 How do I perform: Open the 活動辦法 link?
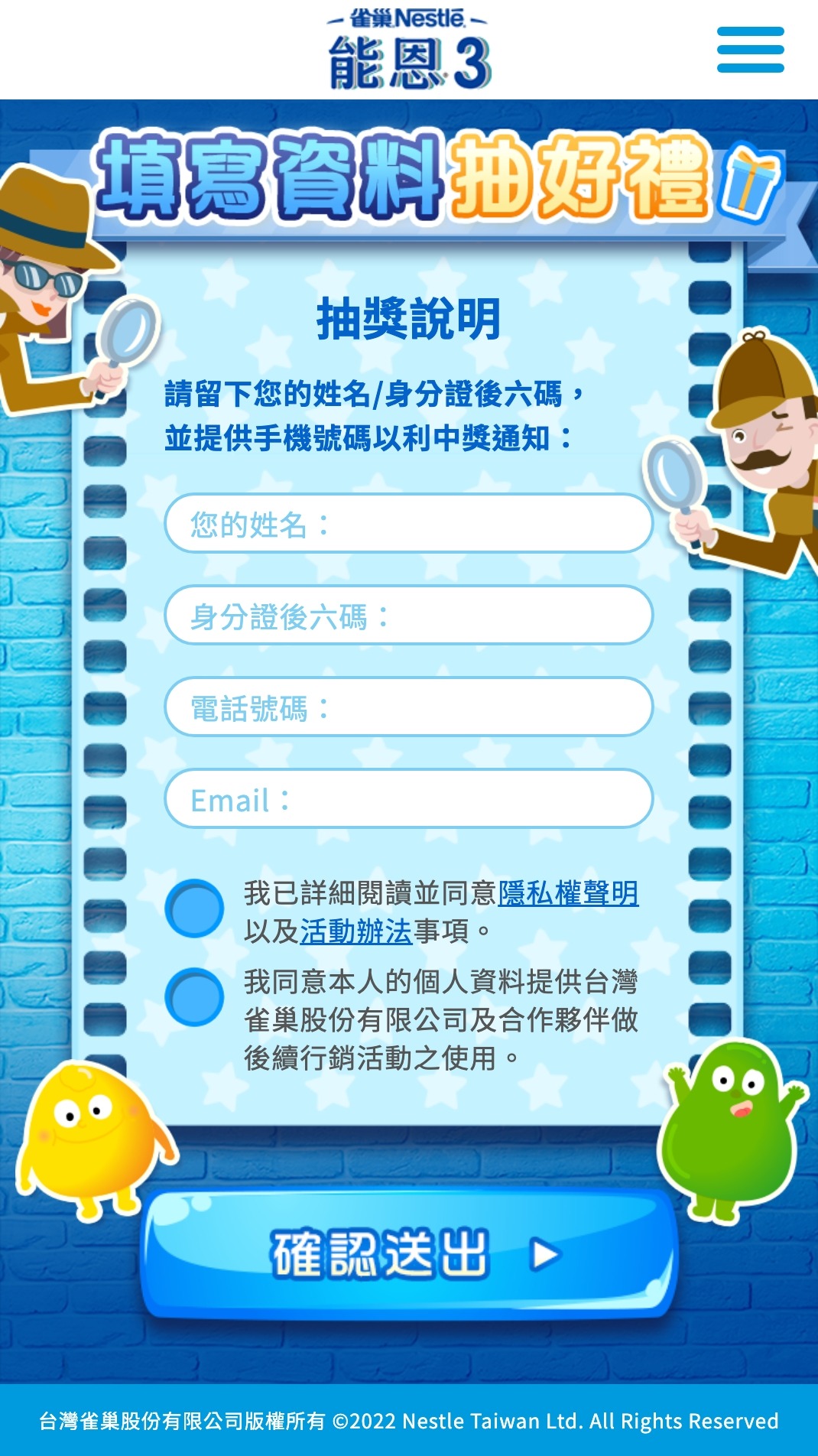click(x=355, y=931)
